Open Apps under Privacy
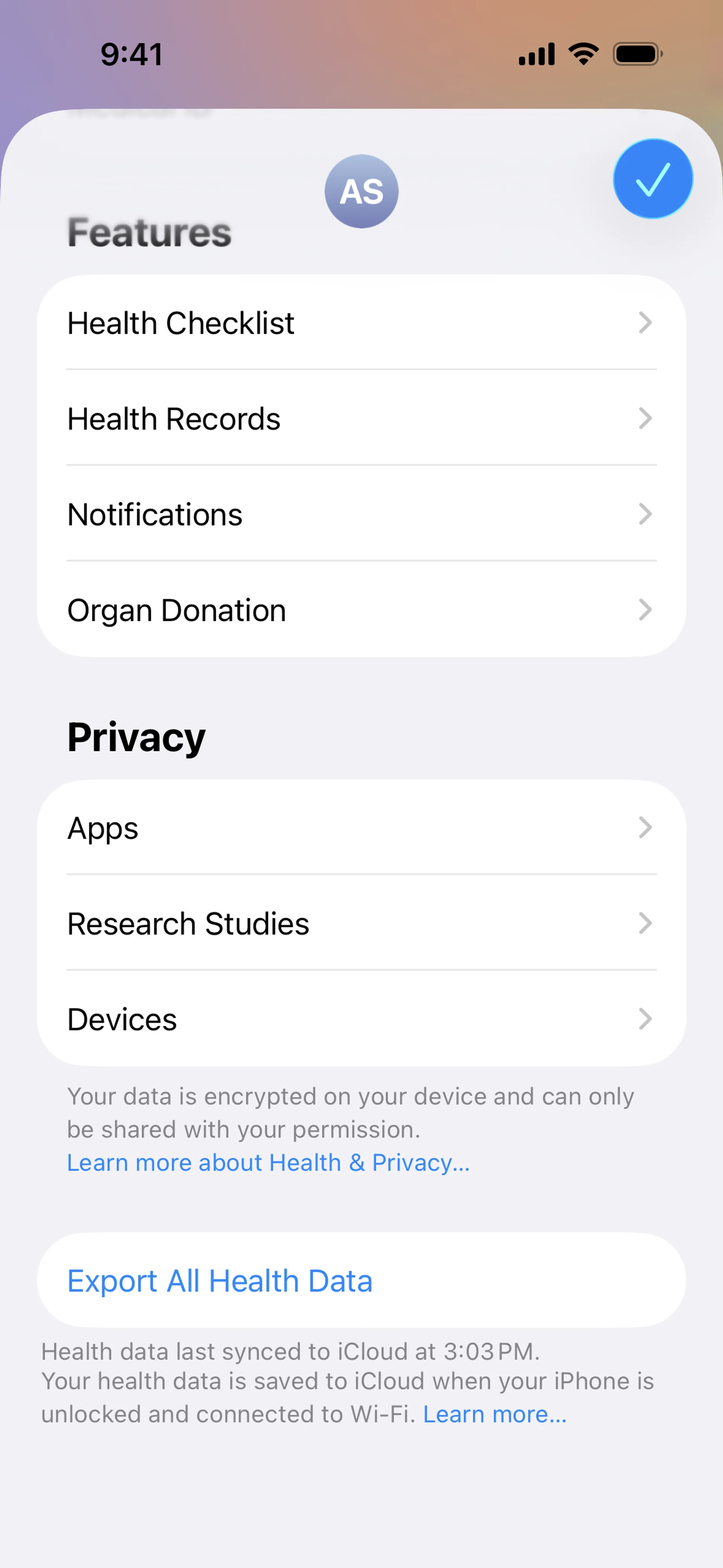Viewport: 723px width, 1568px height. 361,828
